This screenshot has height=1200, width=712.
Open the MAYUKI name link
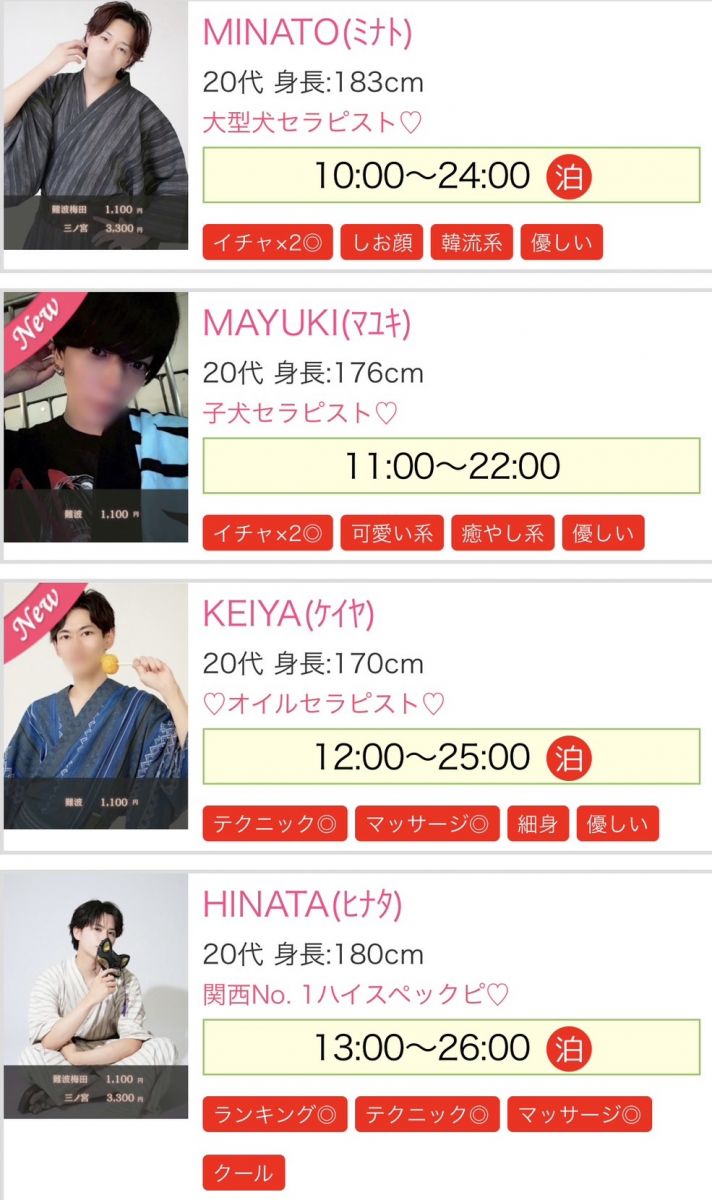pyautogui.click(x=307, y=323)
